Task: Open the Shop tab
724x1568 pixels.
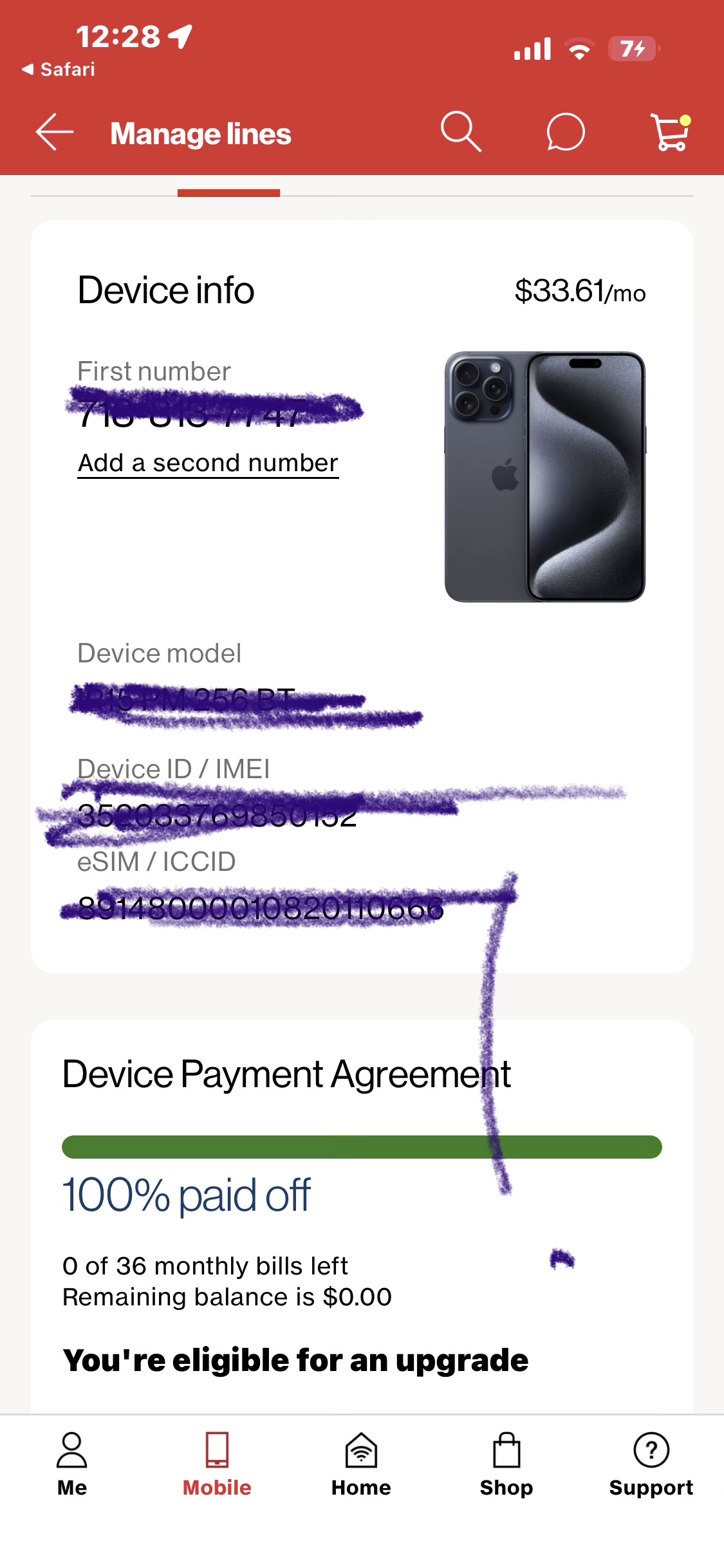Action: 506,1464
